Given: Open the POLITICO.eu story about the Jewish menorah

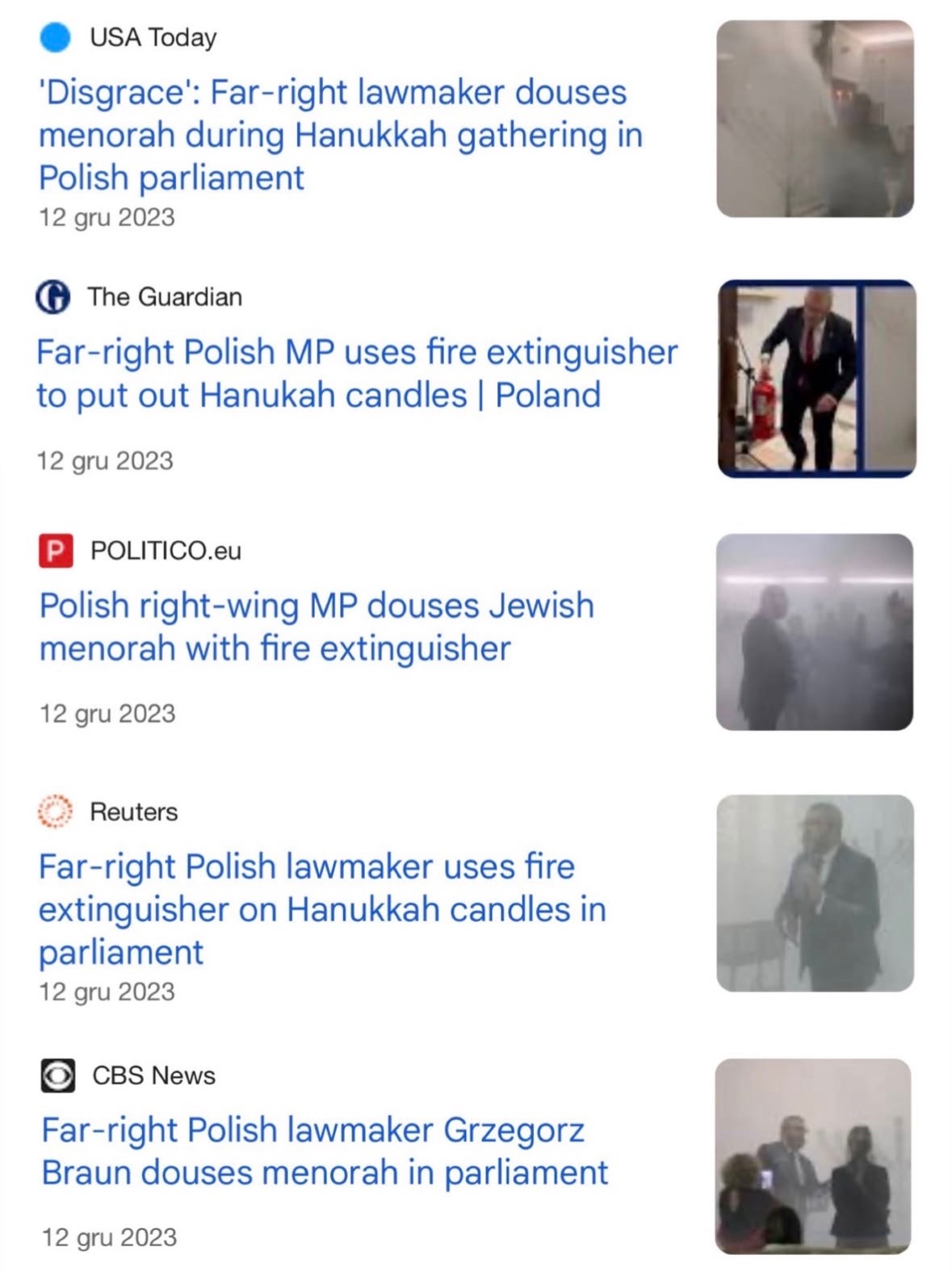Looking at the screenshot, I should (317, 627).
